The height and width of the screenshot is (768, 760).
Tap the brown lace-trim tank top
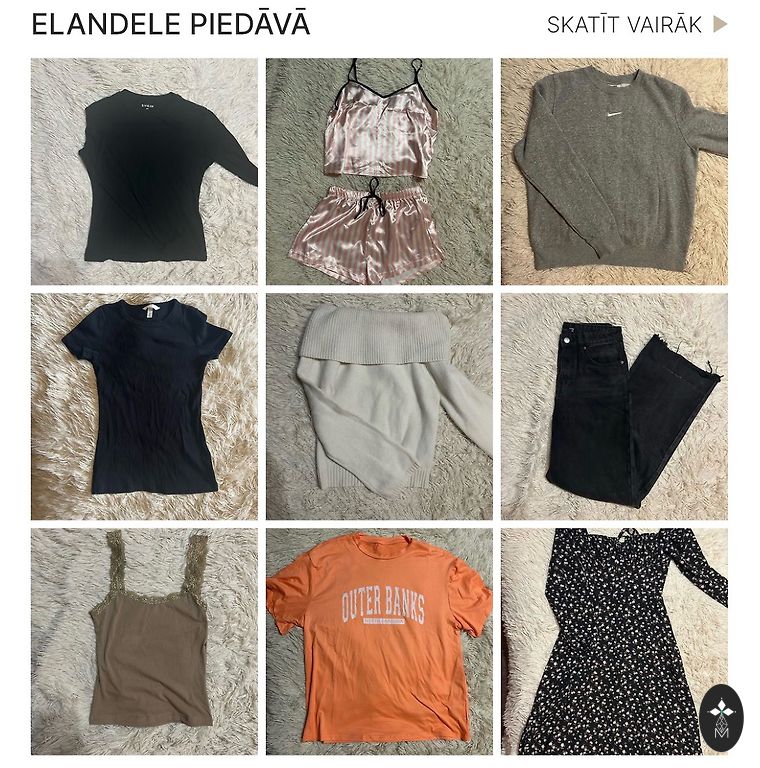[144, 641]
